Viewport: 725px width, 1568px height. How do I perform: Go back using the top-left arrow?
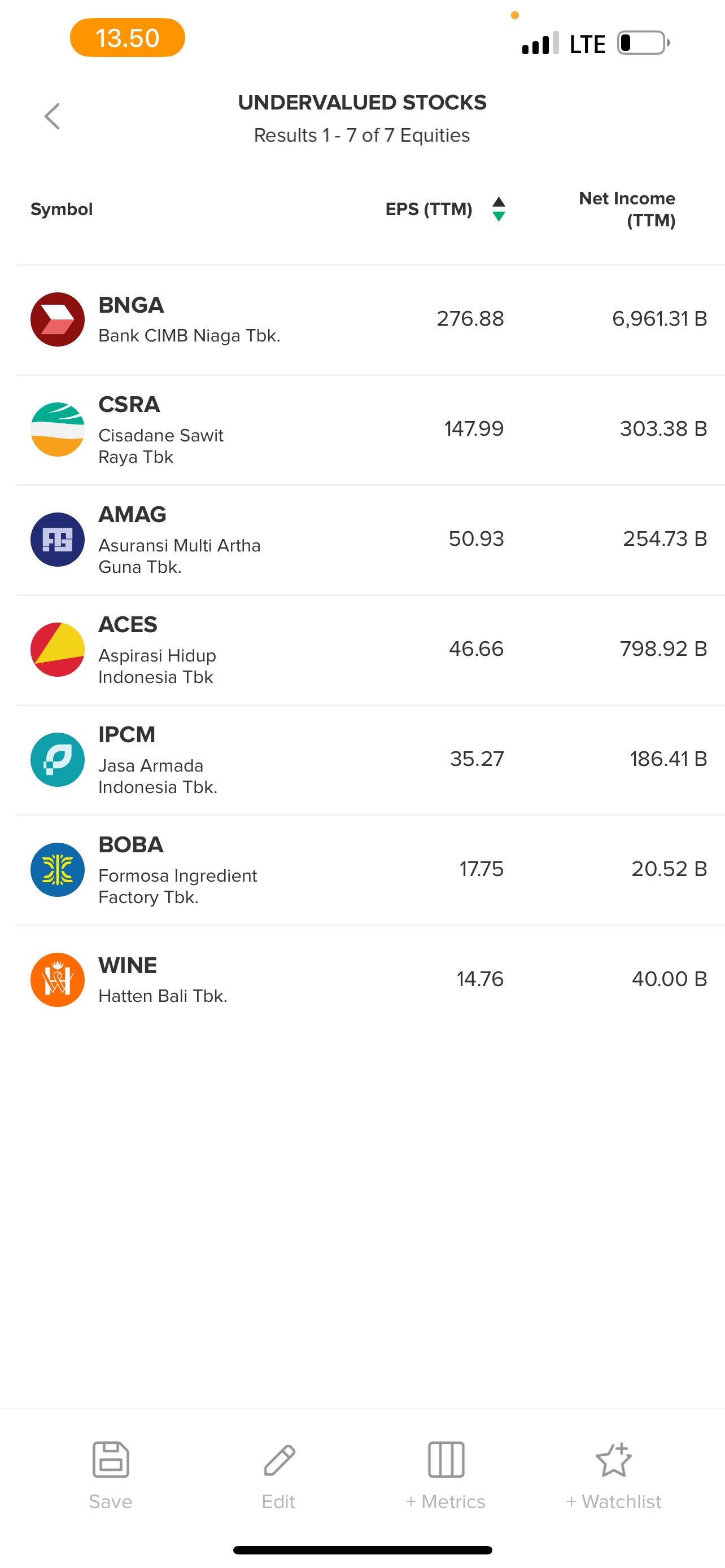click(53, 116)
